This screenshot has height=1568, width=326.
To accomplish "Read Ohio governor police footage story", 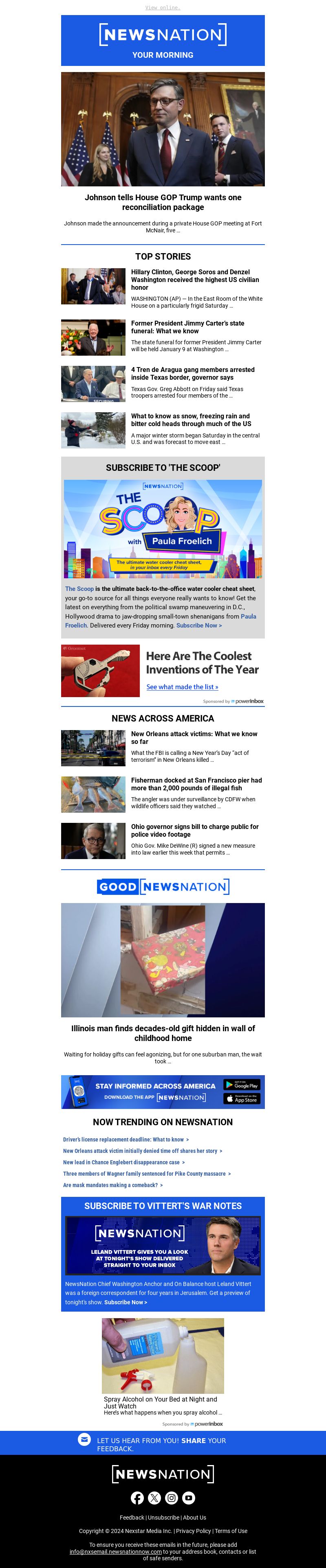I will [x=194, y=830].
